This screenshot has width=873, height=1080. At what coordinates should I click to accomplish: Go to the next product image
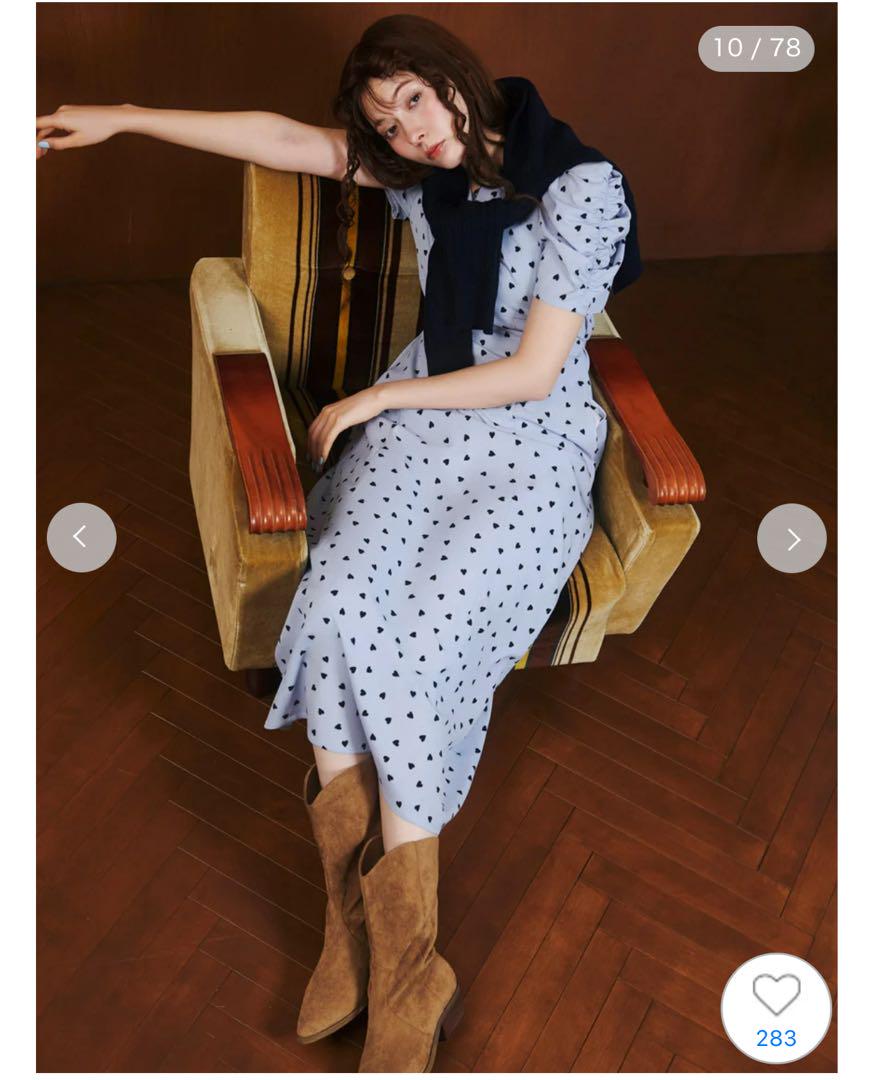click(791, 539)
